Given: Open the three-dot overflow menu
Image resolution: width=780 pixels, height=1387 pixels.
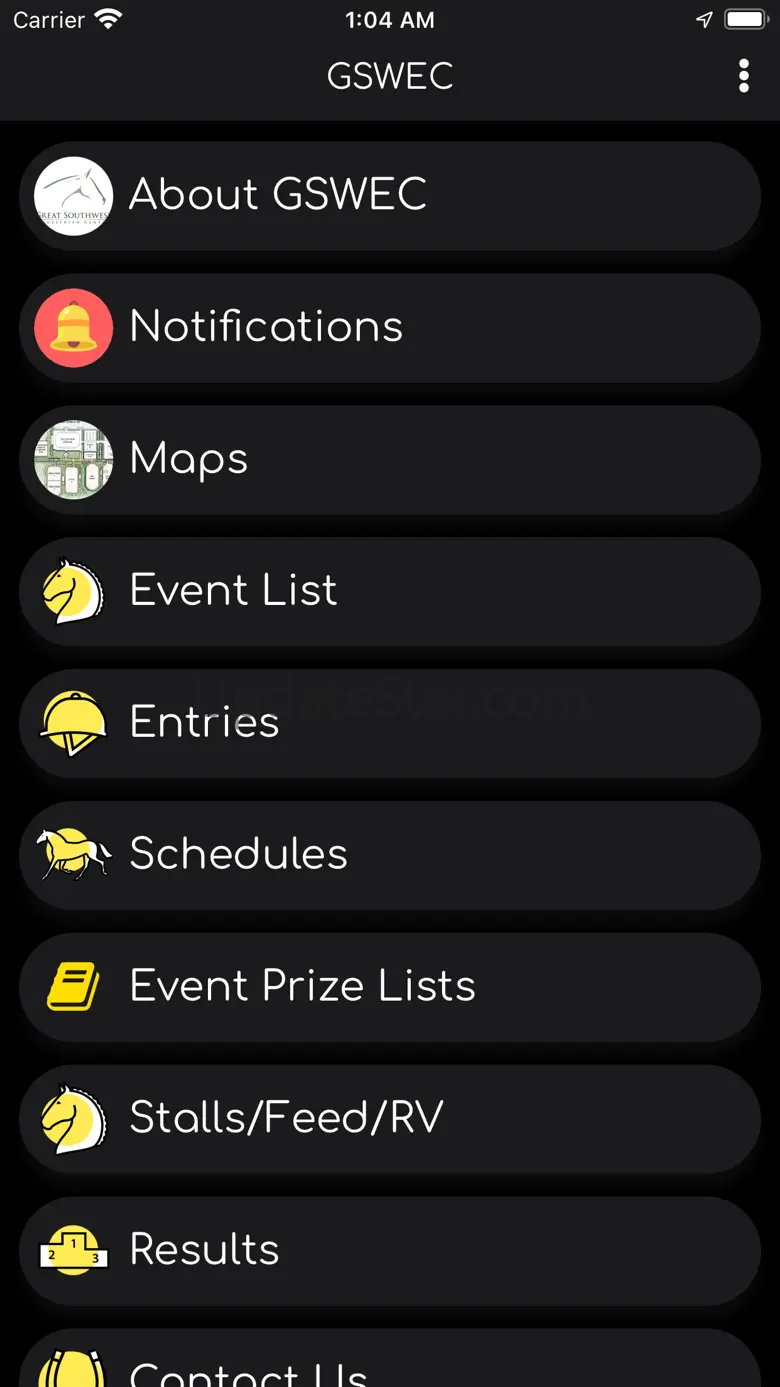Looking at the screenshot, I should (743, 76).
